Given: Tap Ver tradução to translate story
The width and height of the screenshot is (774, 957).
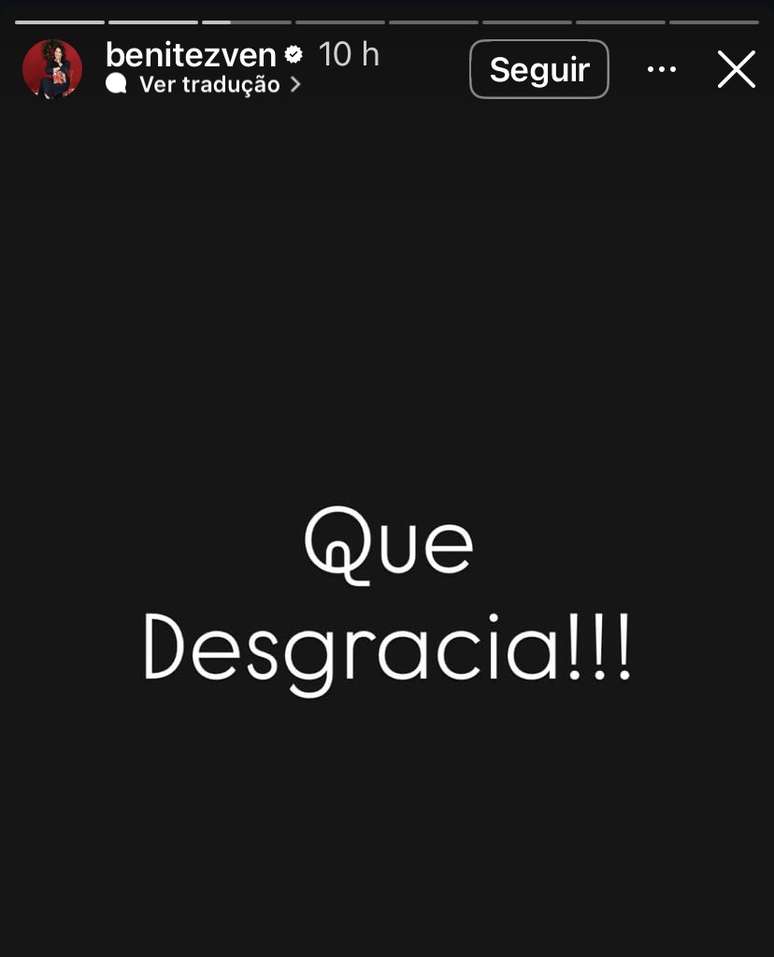Looking at the screenshot, I should pos(209,85).
